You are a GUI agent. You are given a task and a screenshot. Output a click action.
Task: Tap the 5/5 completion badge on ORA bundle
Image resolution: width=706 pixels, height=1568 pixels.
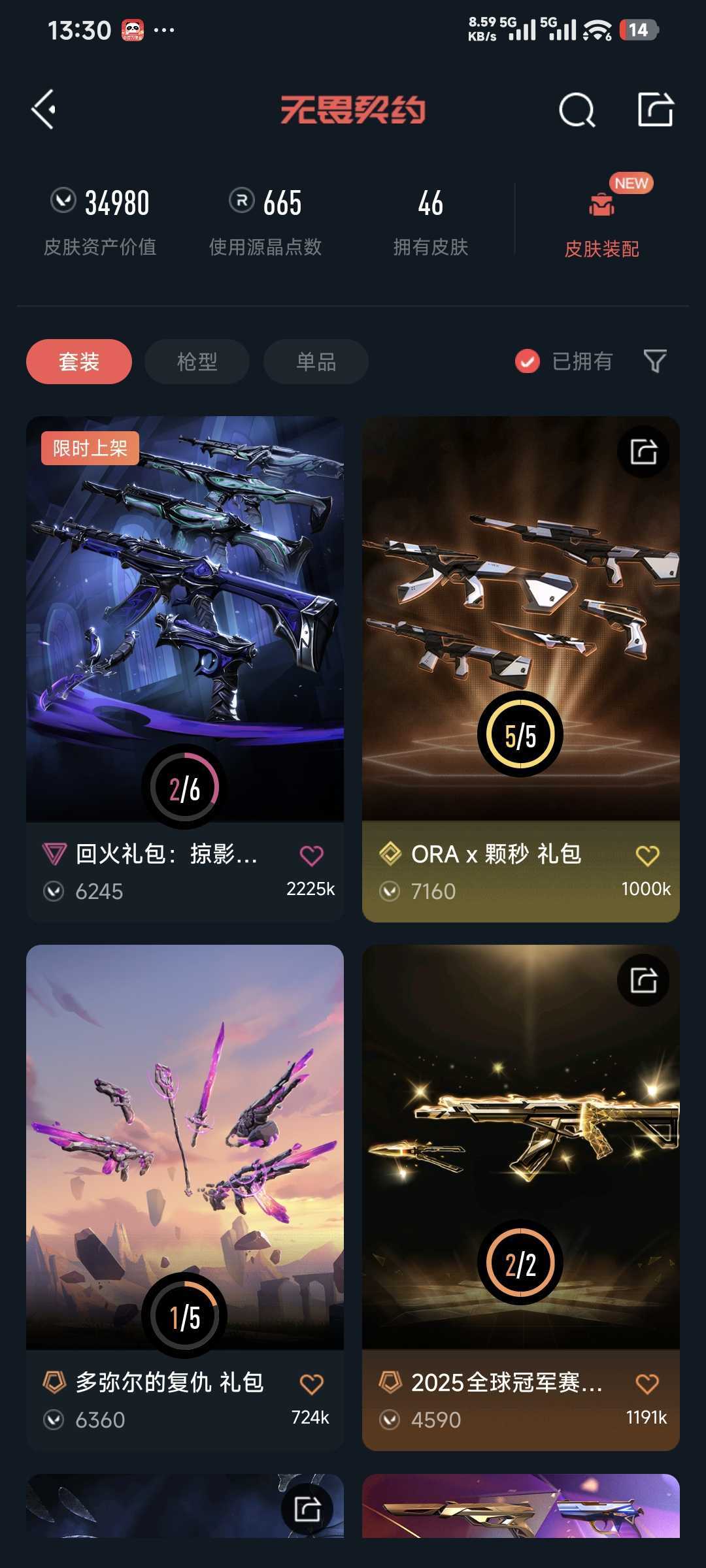tap(520, 734)
